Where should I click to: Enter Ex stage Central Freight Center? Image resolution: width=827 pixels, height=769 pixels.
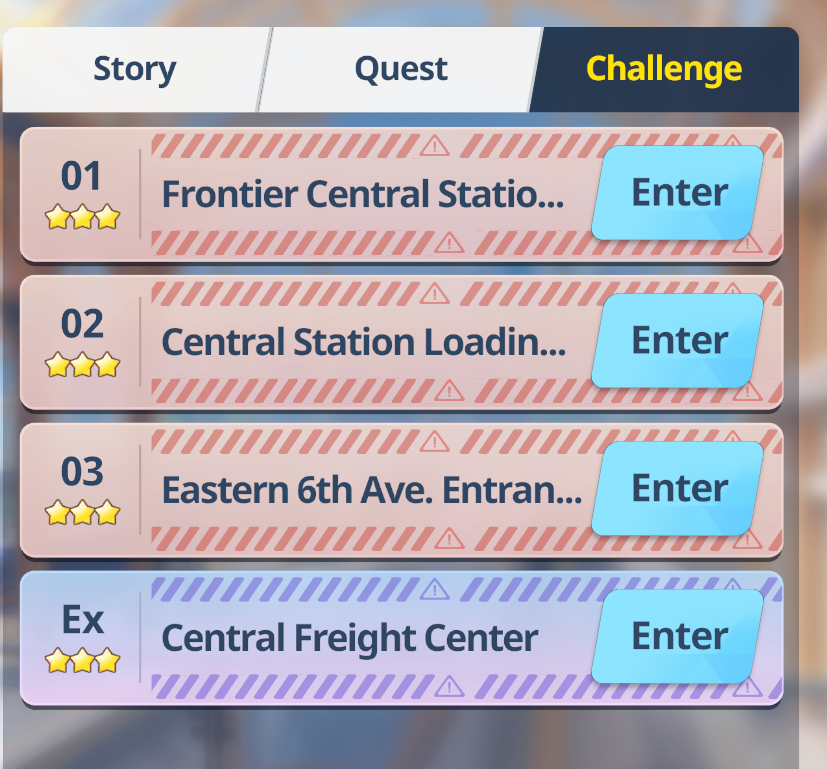pyautogui.click(x=679, y=637)
